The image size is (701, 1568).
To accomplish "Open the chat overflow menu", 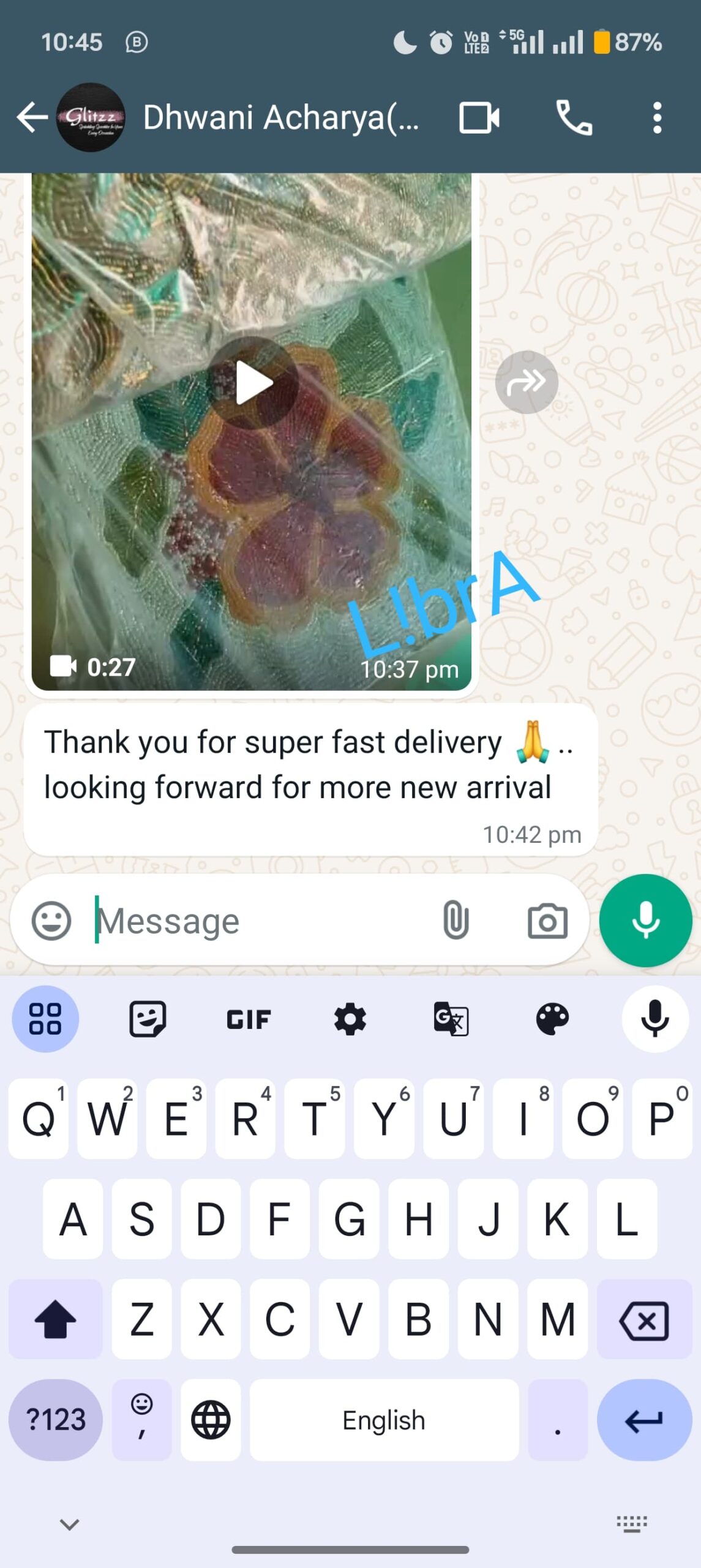I will coord(657,118).
